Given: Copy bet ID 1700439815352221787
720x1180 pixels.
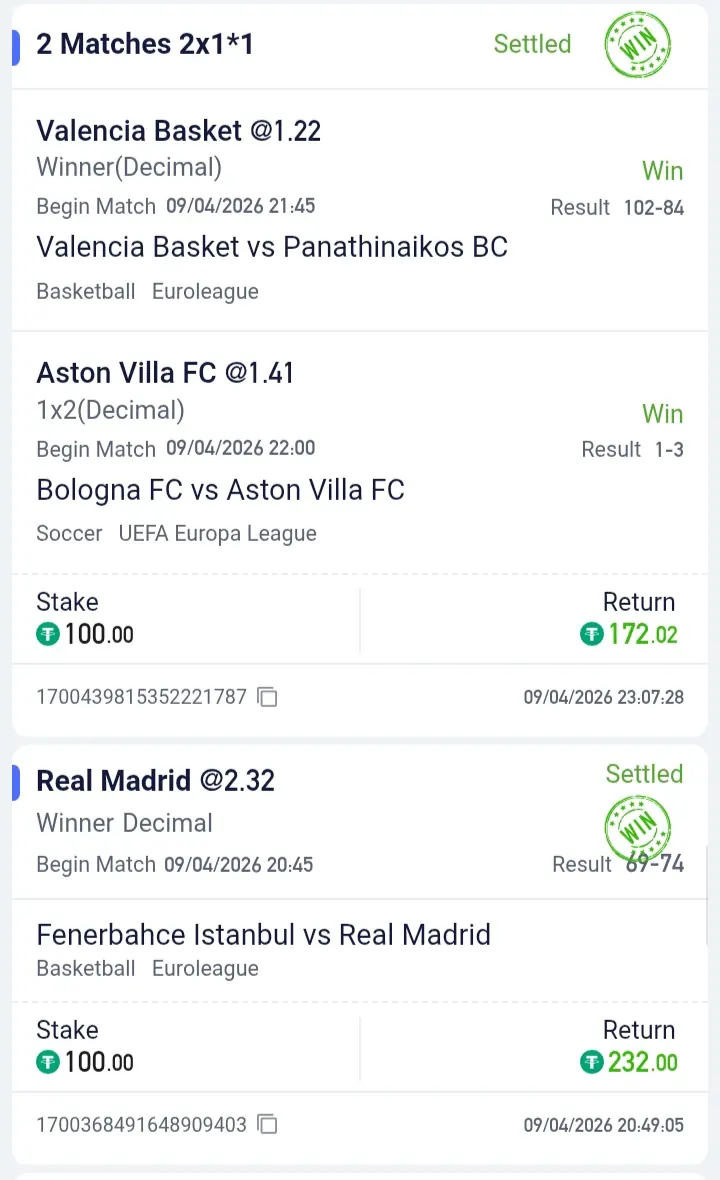Looking at the screenshot, I should (267, 697).
